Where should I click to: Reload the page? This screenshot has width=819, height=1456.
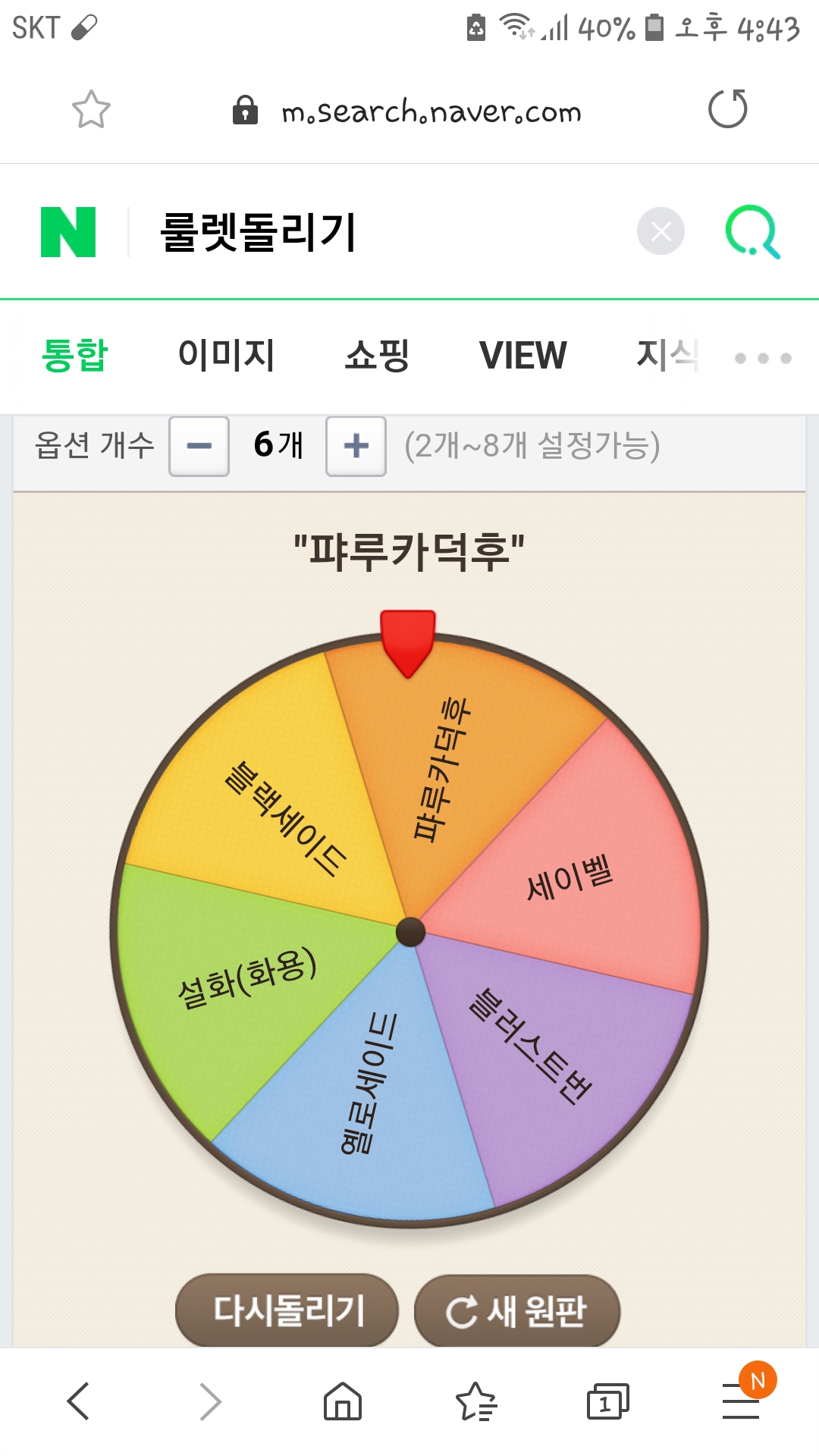click(x=727, y=109)
